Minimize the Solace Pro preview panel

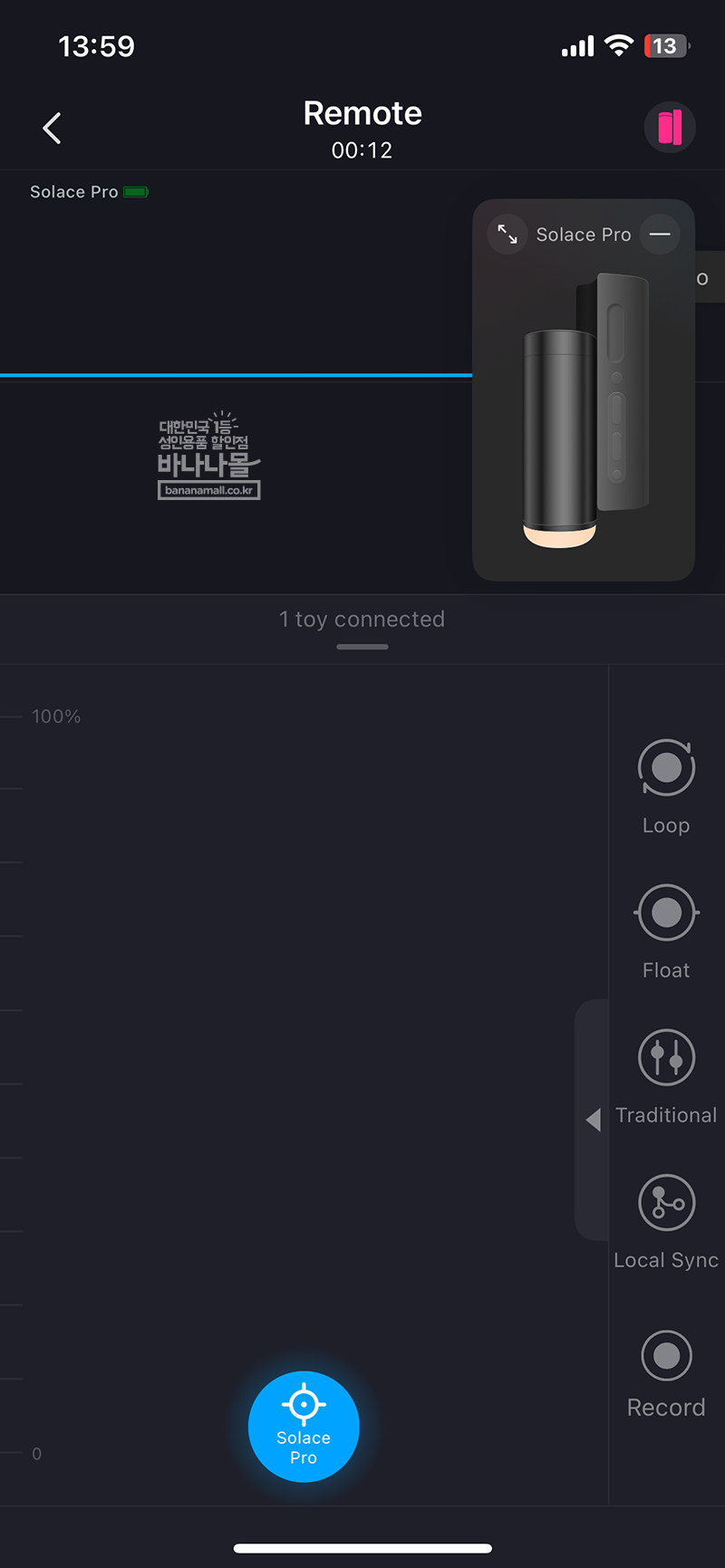tap(660, 235)
